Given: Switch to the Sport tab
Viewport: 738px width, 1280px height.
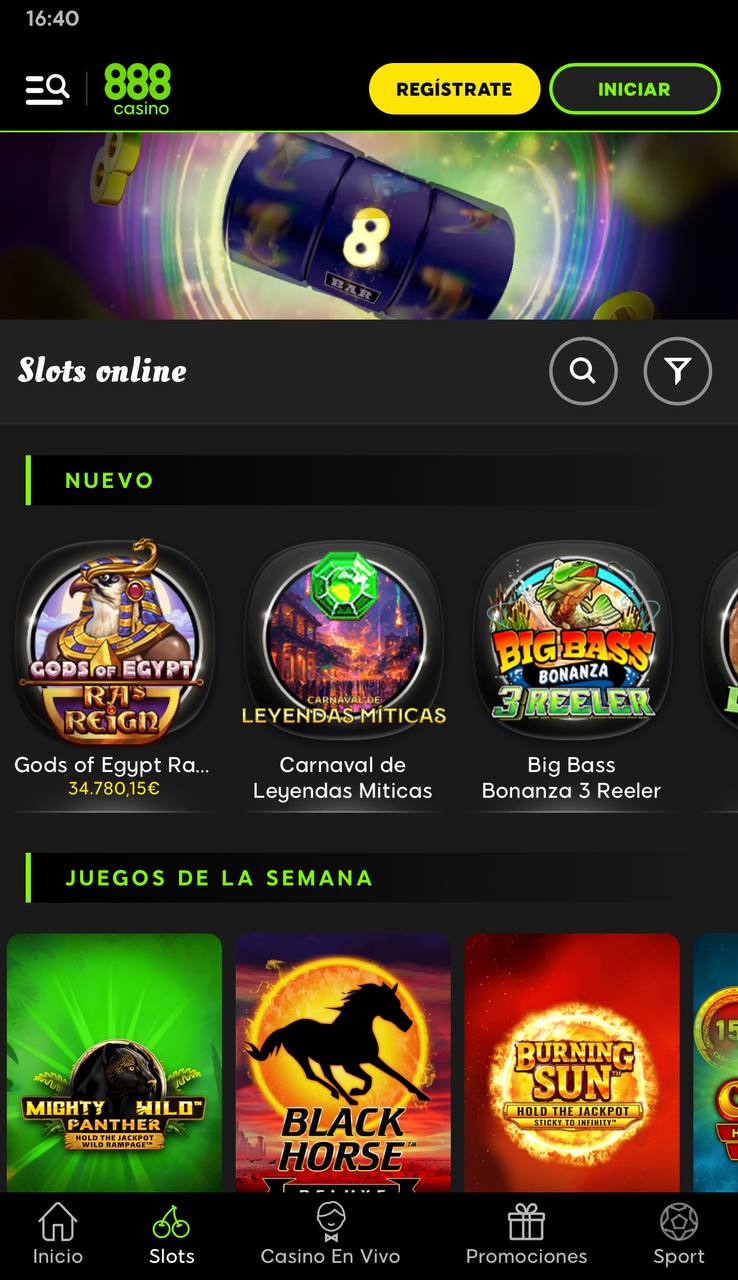Looking at the screenshot, I should point(679,1236).
